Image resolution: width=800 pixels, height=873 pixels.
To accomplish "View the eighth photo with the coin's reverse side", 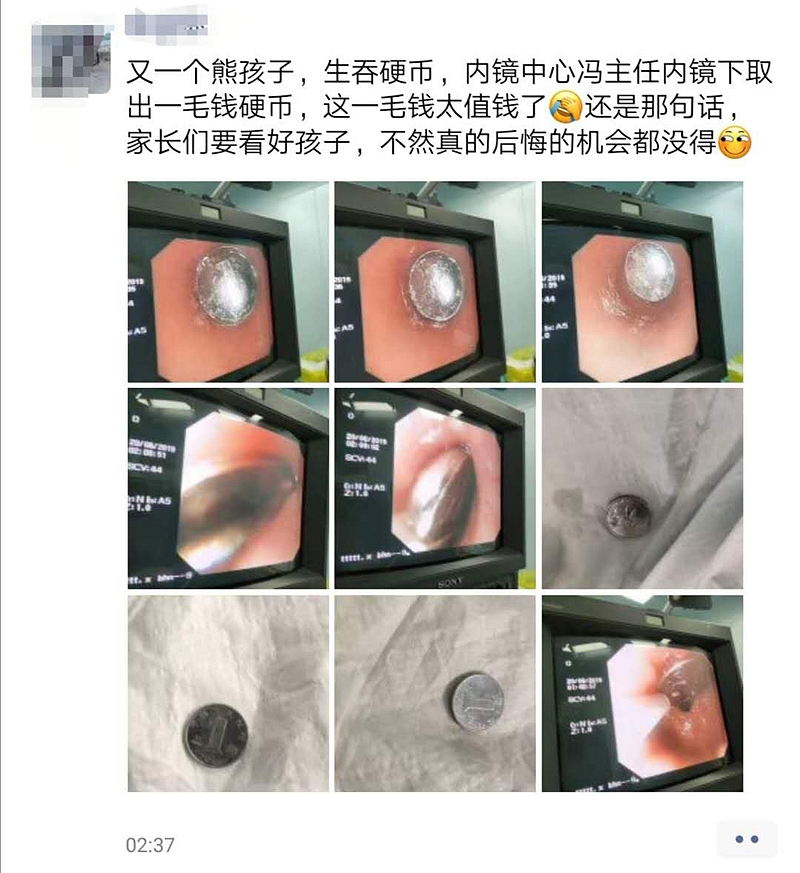I will [435, 694].
